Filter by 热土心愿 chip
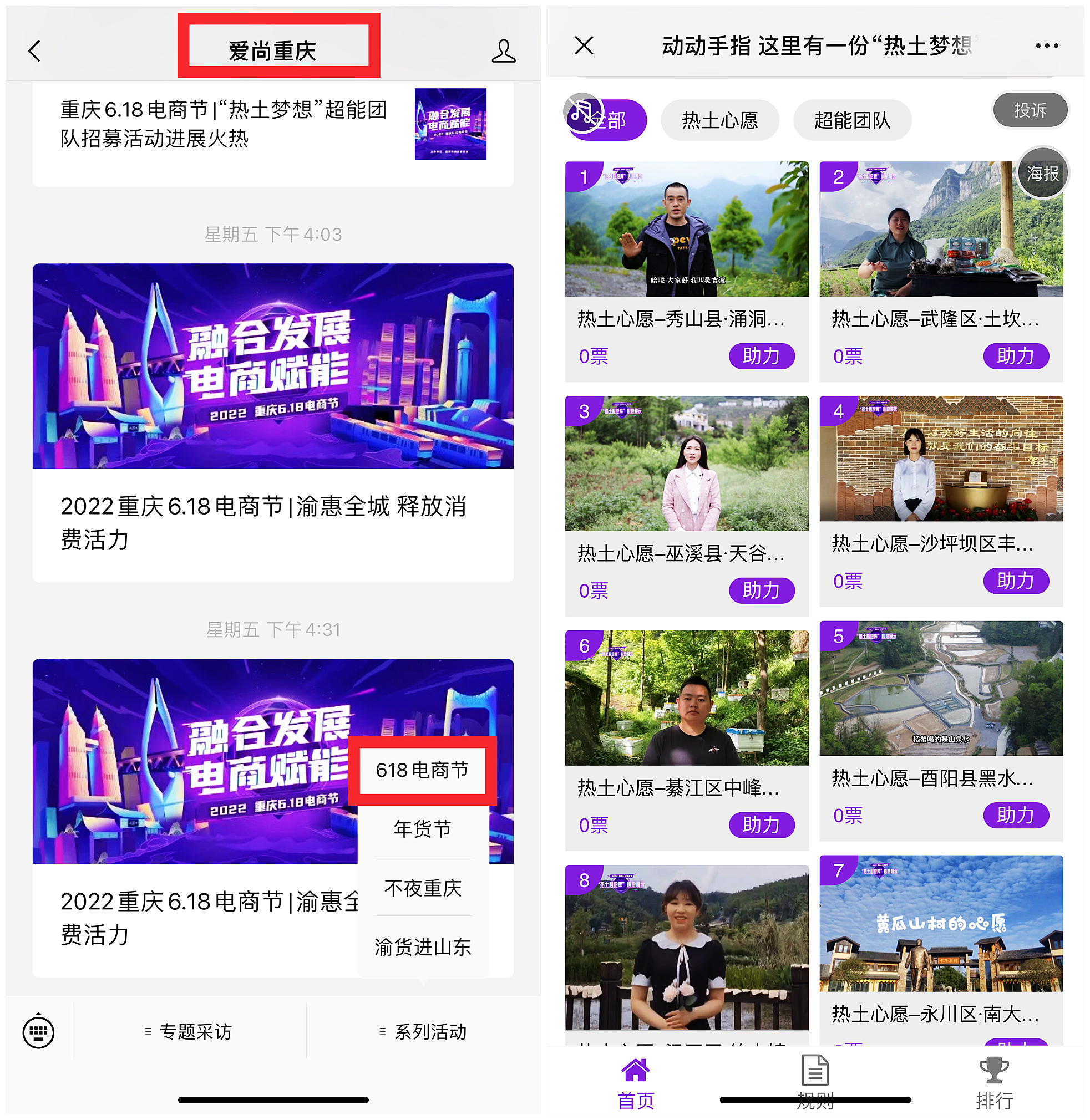Viewport: 1090px width, 1120px height. point(719,120)
